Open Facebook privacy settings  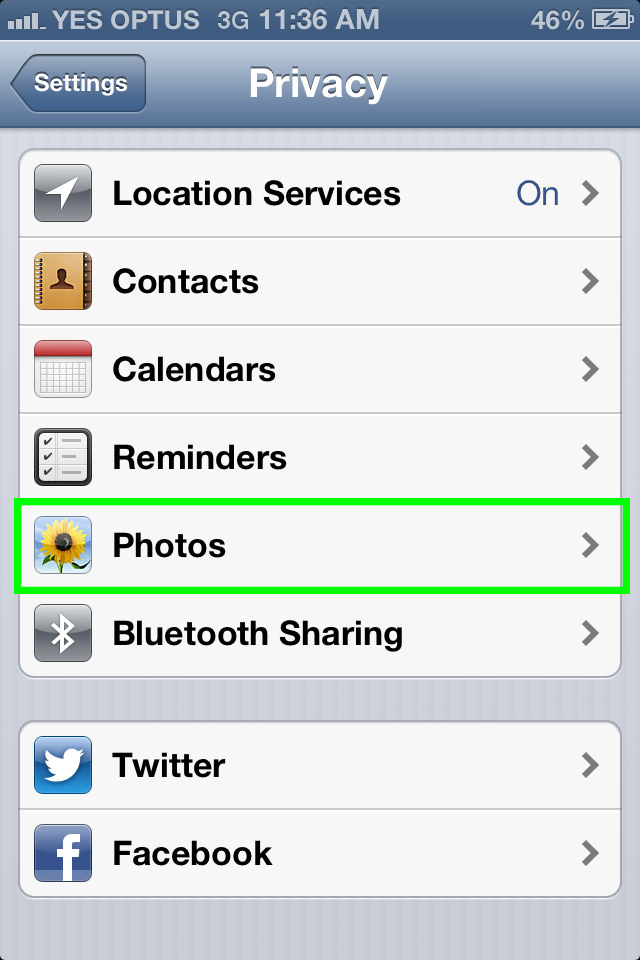point(320,854)
